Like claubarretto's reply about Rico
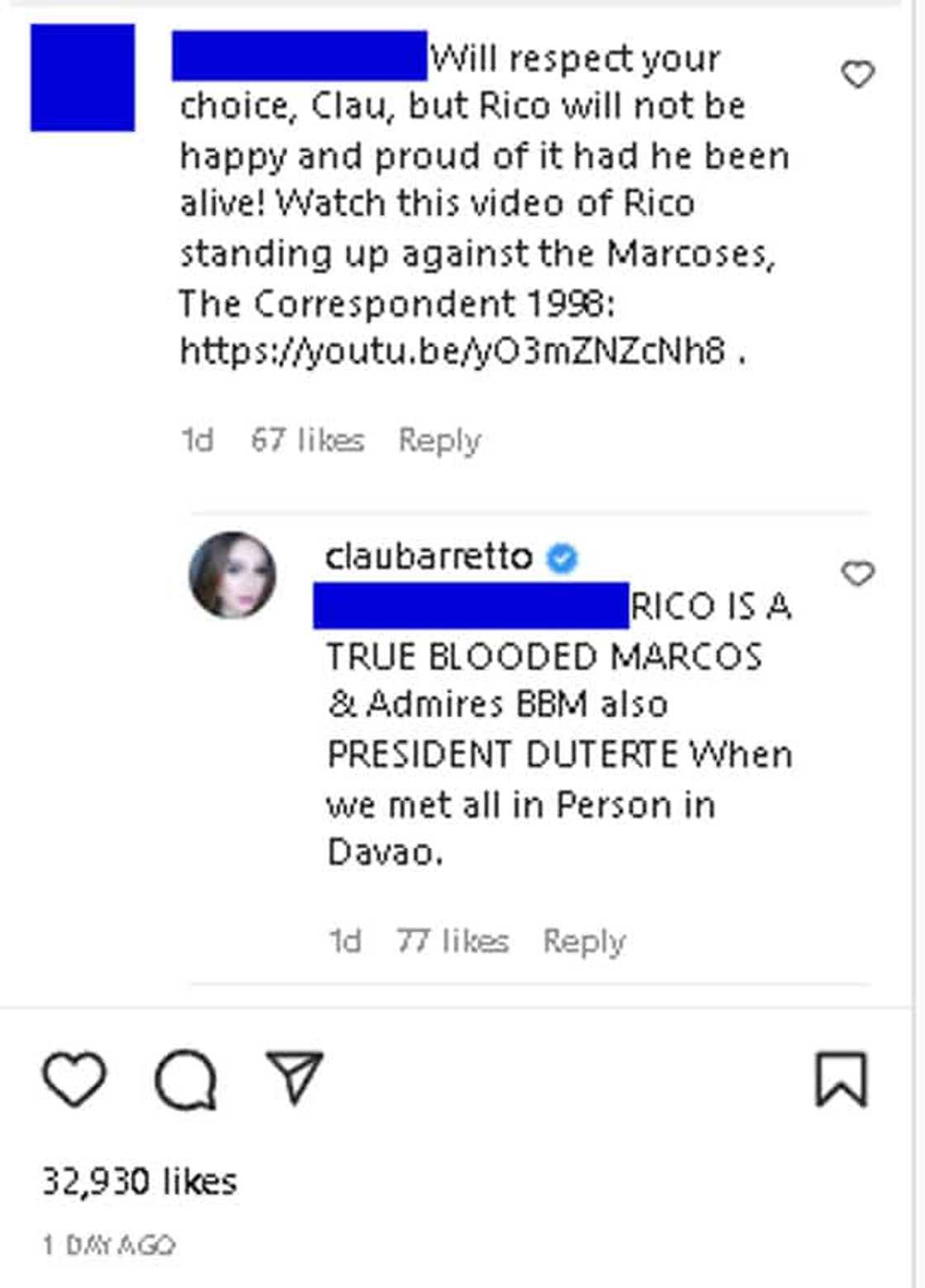Image resolution: width=925 pixels, height=1288 pixels. click(857, 573)
